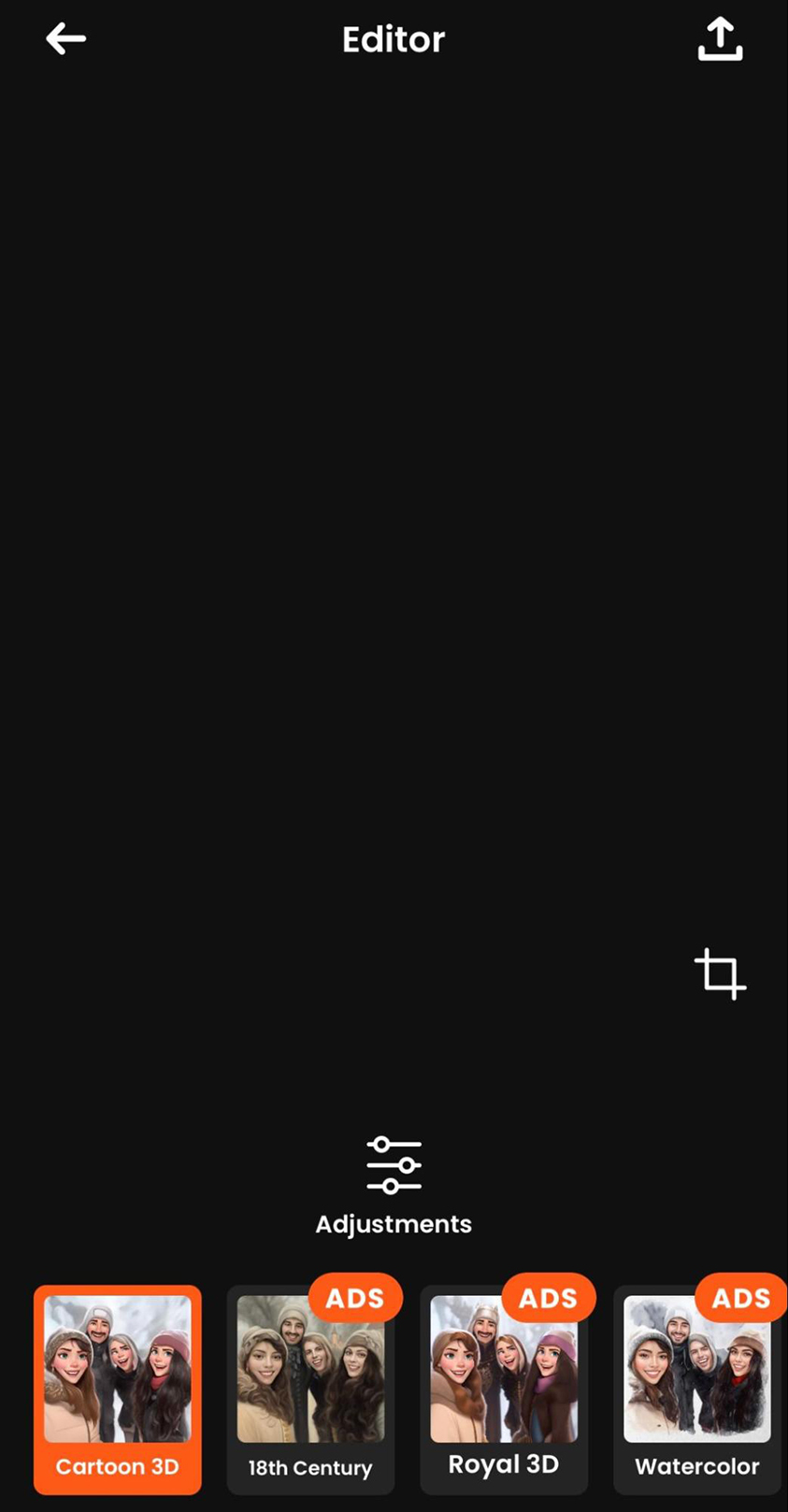Select the Cartoon 3D style
This screenshot has width=788, height=1512.
[x=118, y=1390]
